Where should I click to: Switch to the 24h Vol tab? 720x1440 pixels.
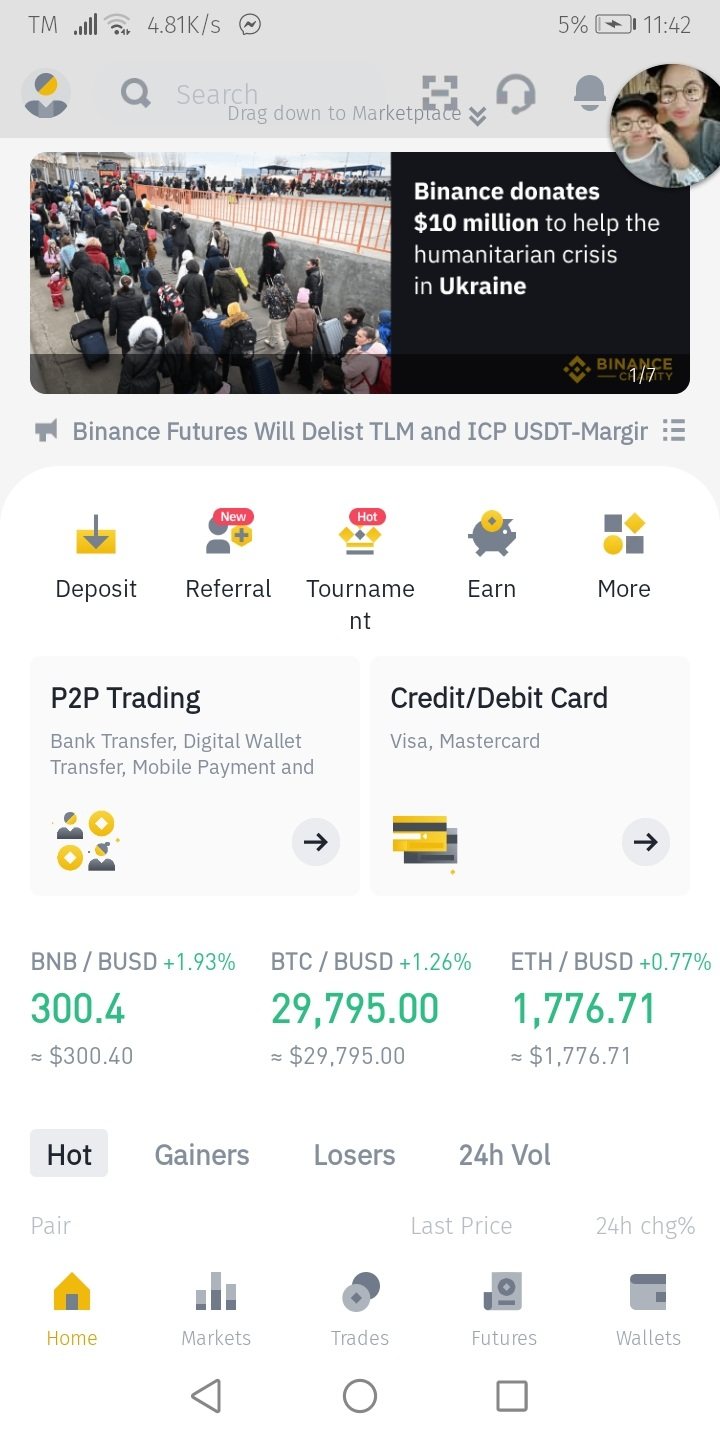[x=504, y=1155]
